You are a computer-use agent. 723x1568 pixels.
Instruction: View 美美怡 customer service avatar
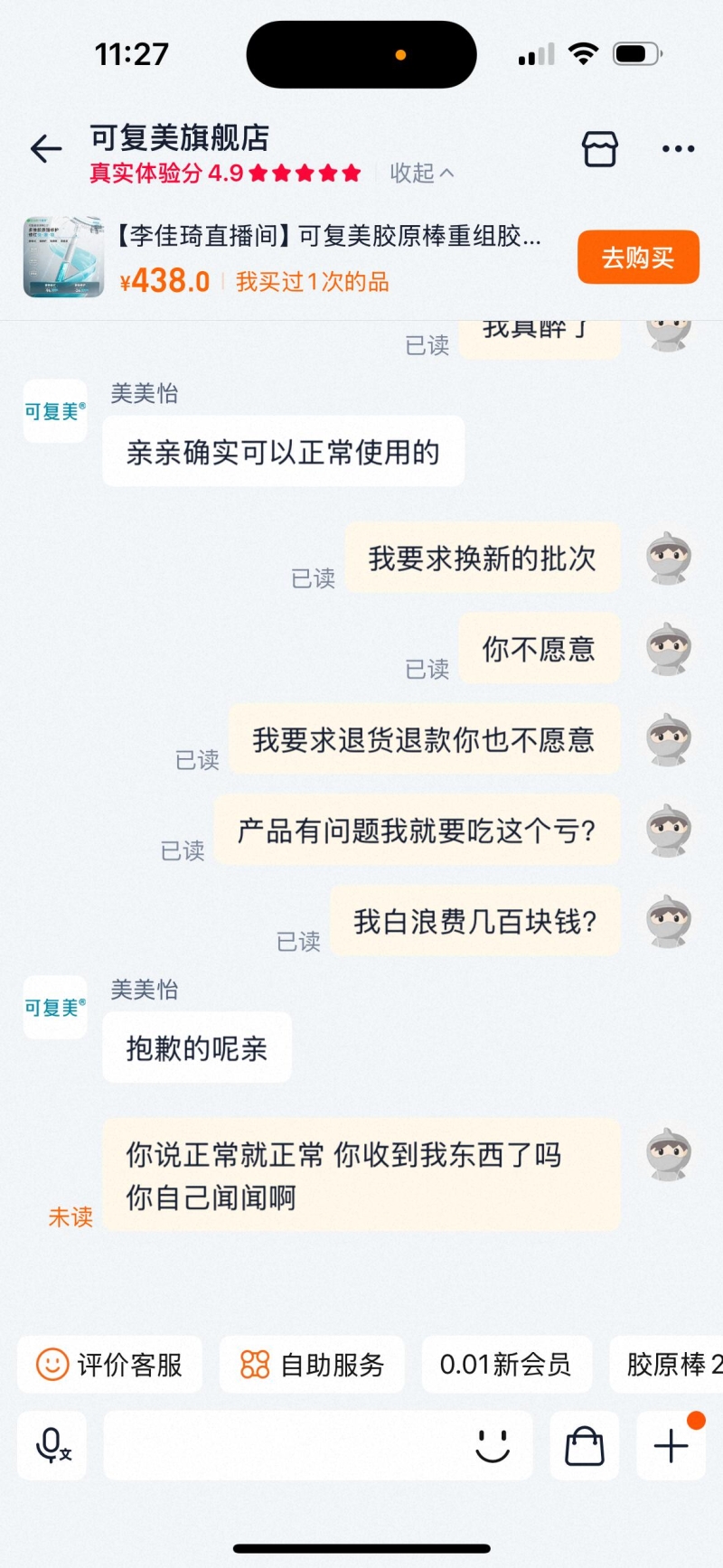click(55, 411)
